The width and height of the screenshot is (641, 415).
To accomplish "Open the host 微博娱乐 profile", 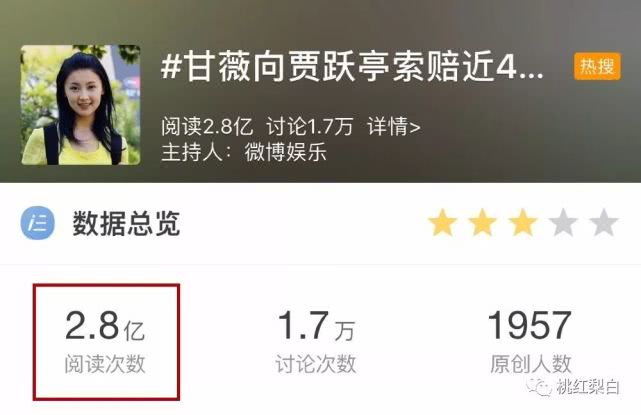I will pyautogui.click(x=285, y=153).
